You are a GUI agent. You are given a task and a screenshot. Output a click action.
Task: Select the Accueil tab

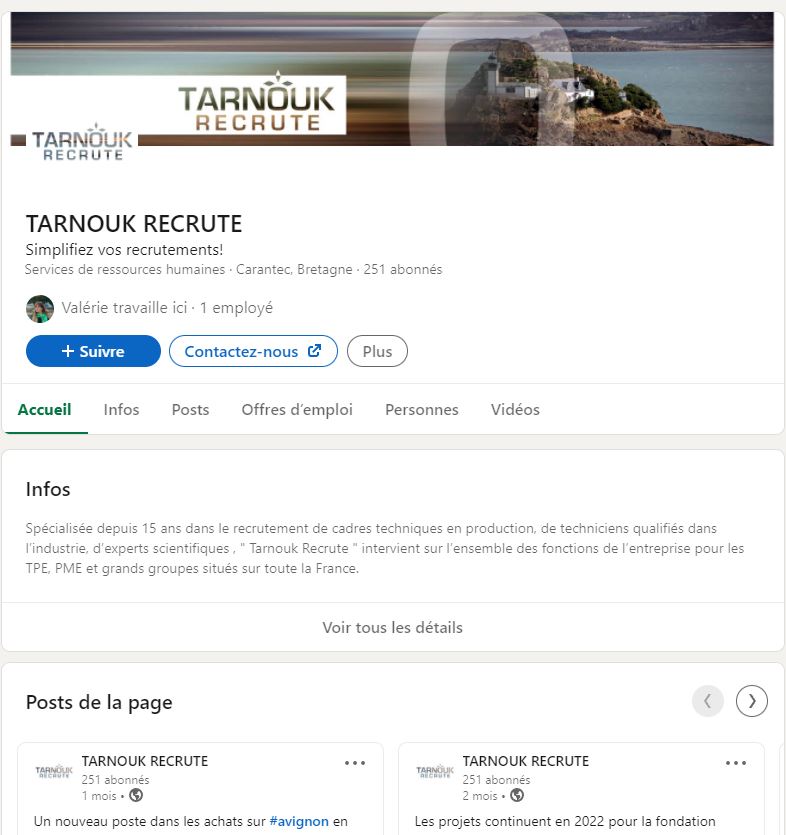click(x=45, y=409)
